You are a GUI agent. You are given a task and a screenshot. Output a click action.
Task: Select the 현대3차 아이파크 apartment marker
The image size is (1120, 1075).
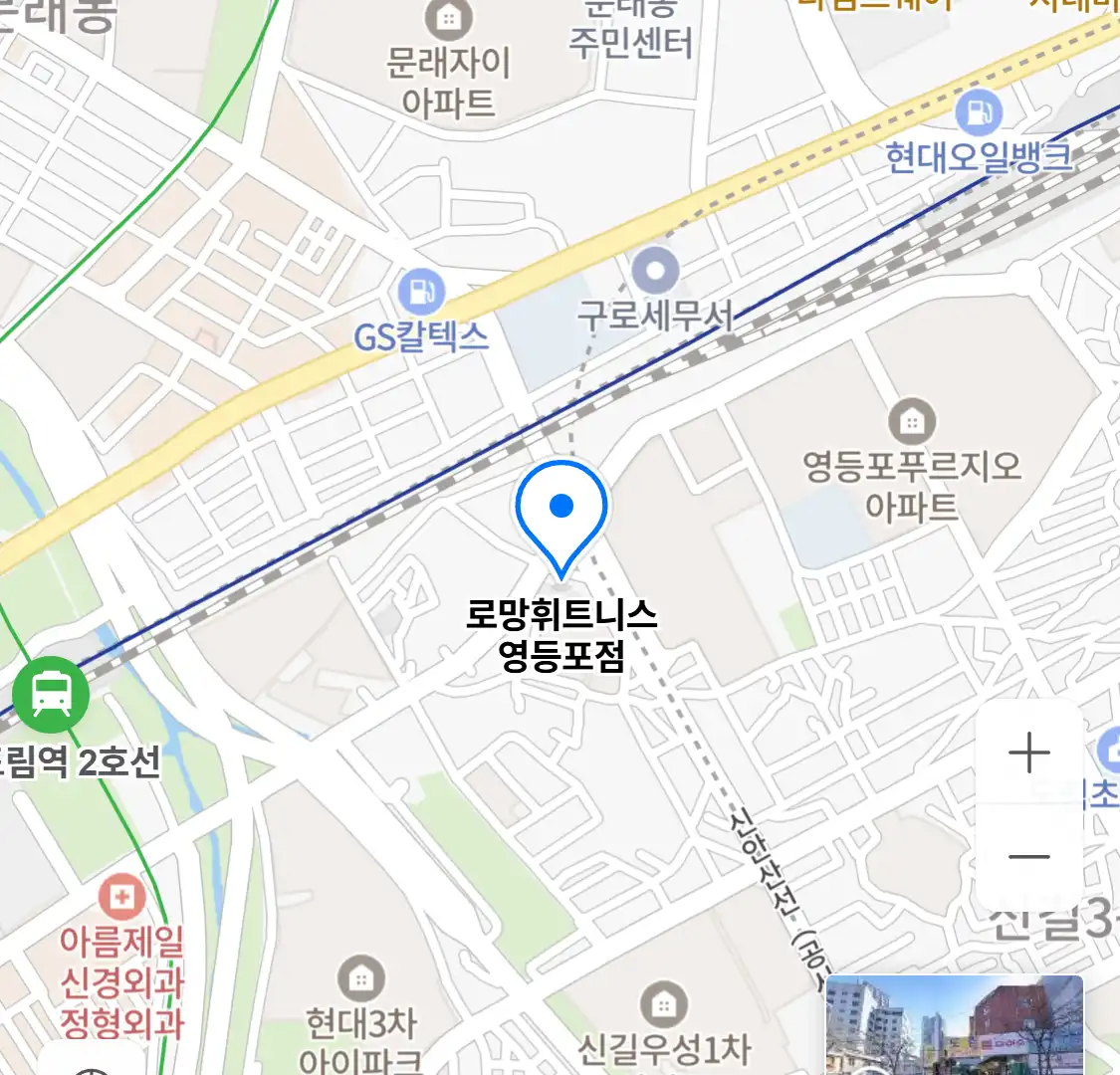click(x=360, y=979)
